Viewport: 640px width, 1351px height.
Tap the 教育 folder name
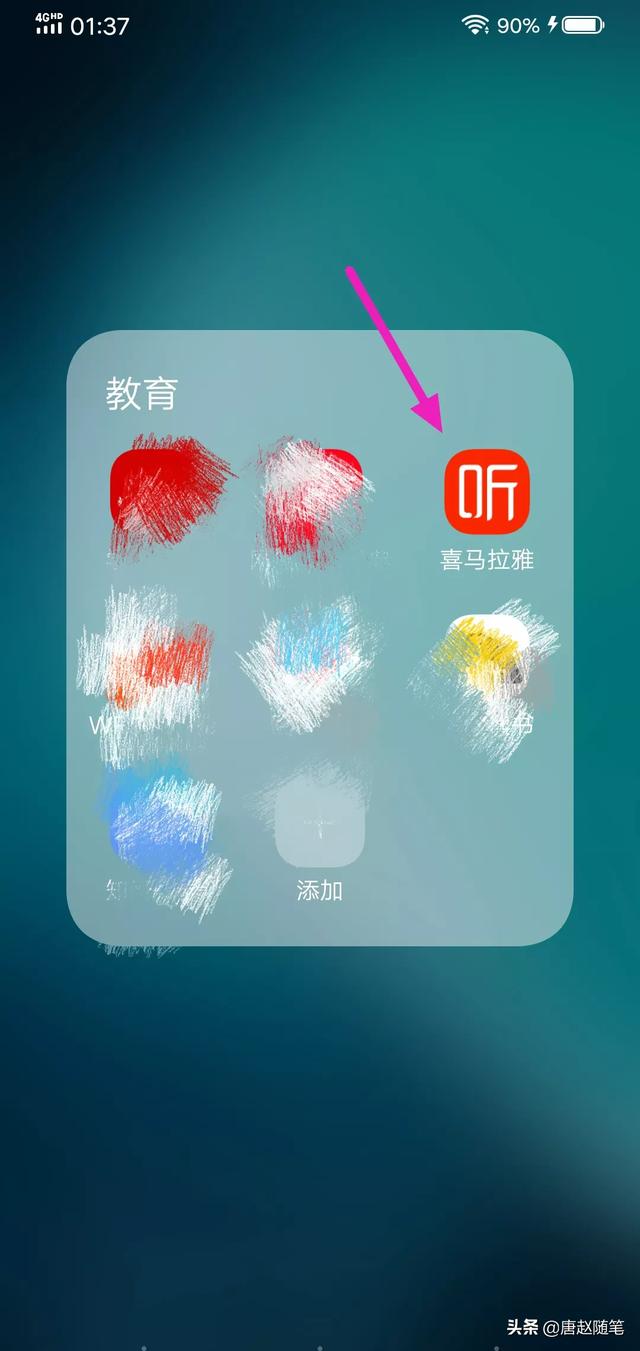[142, 394]
